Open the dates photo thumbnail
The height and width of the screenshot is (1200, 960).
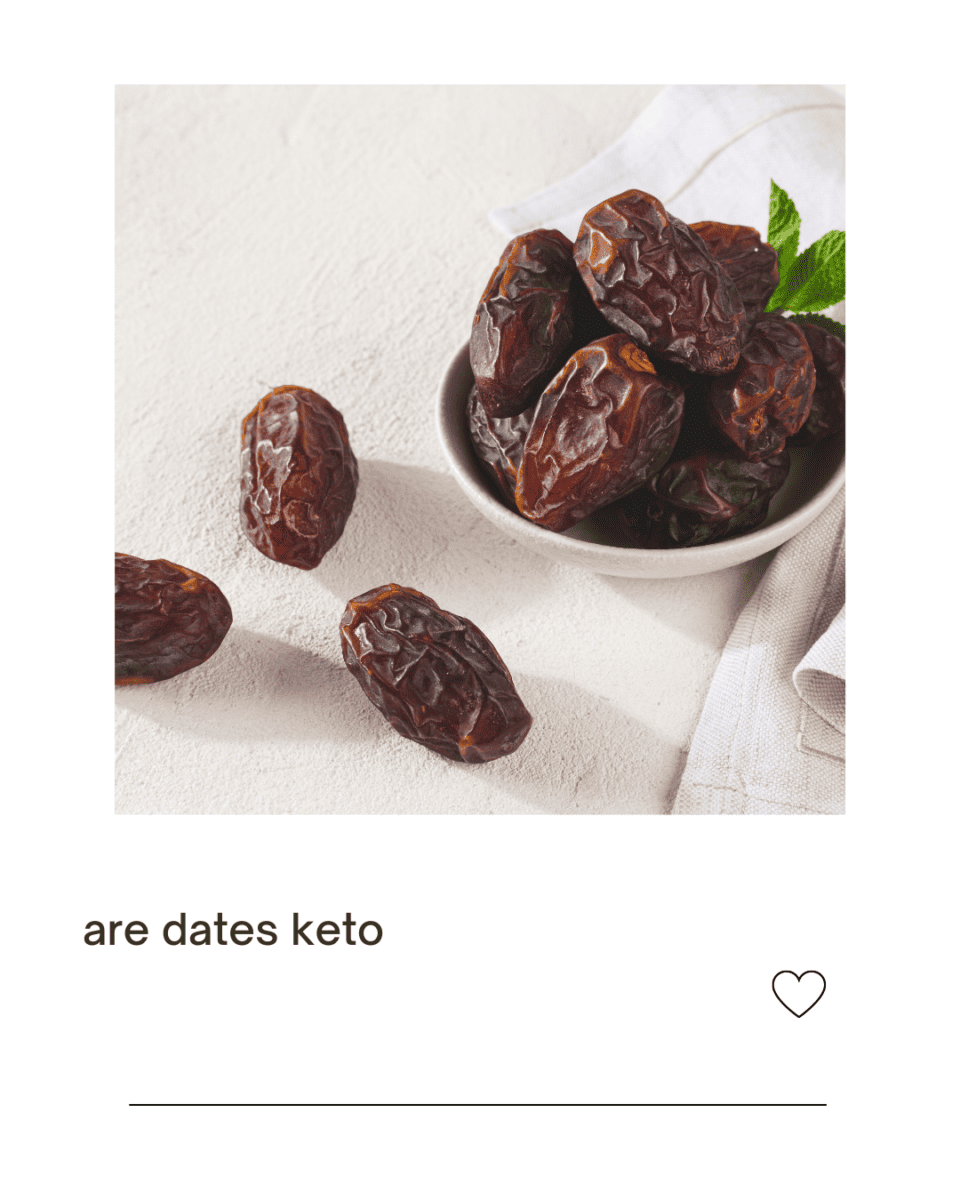click(x=480, y=450)
